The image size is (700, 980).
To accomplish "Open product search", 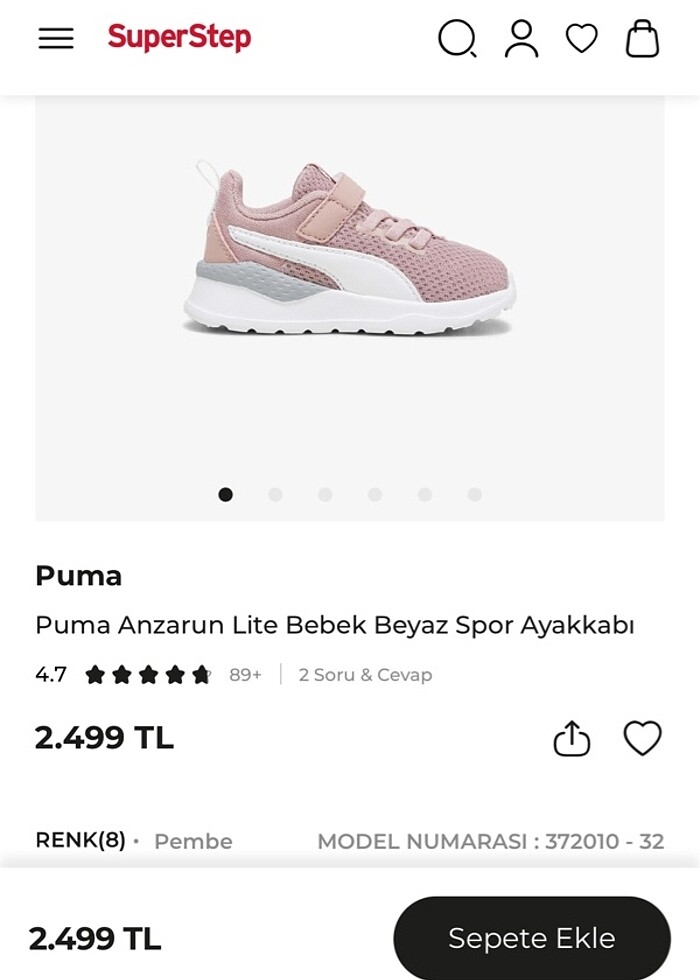I will (x=457, y=39).
